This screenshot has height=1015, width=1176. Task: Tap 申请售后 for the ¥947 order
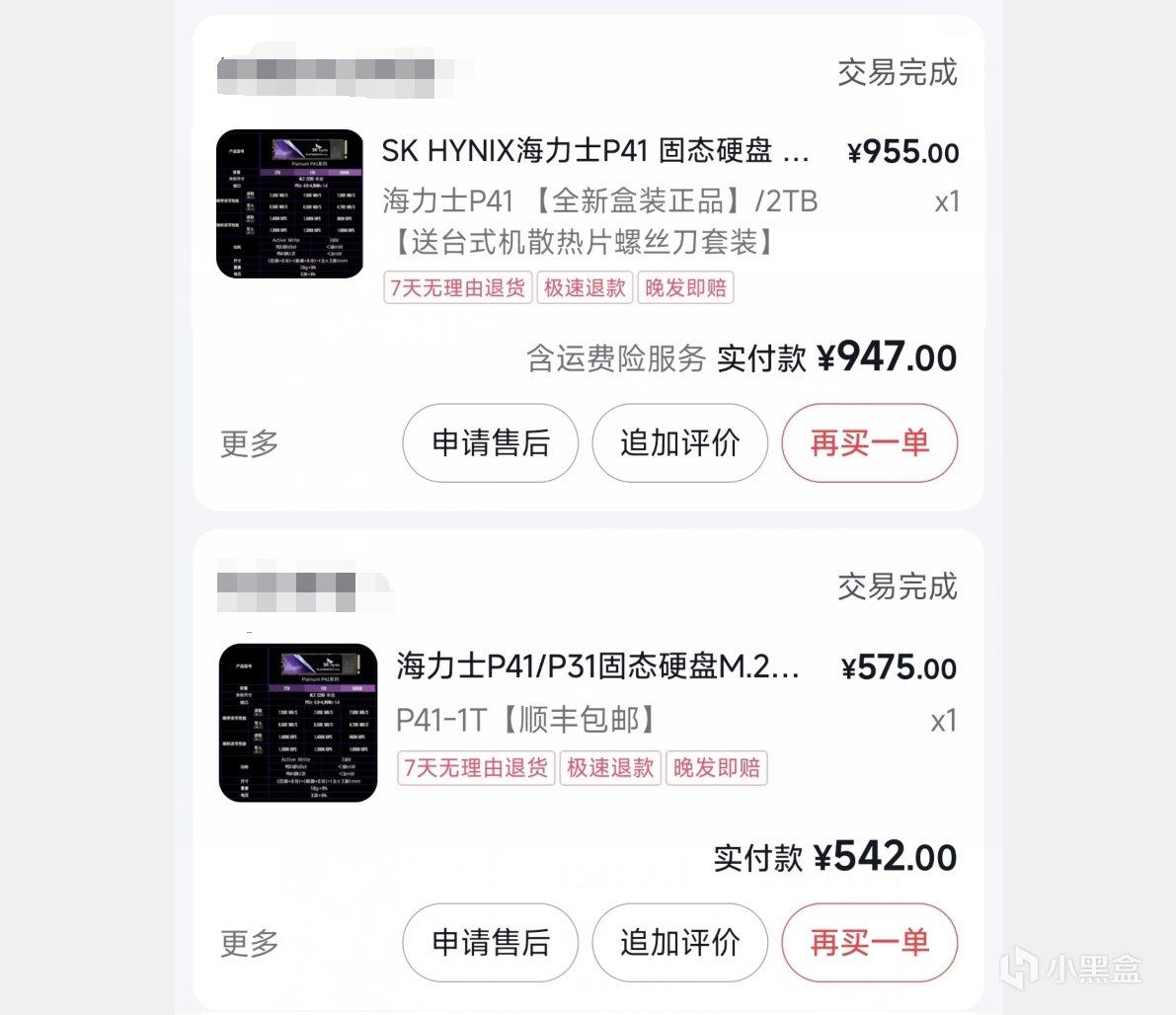[x=490, y=443]
